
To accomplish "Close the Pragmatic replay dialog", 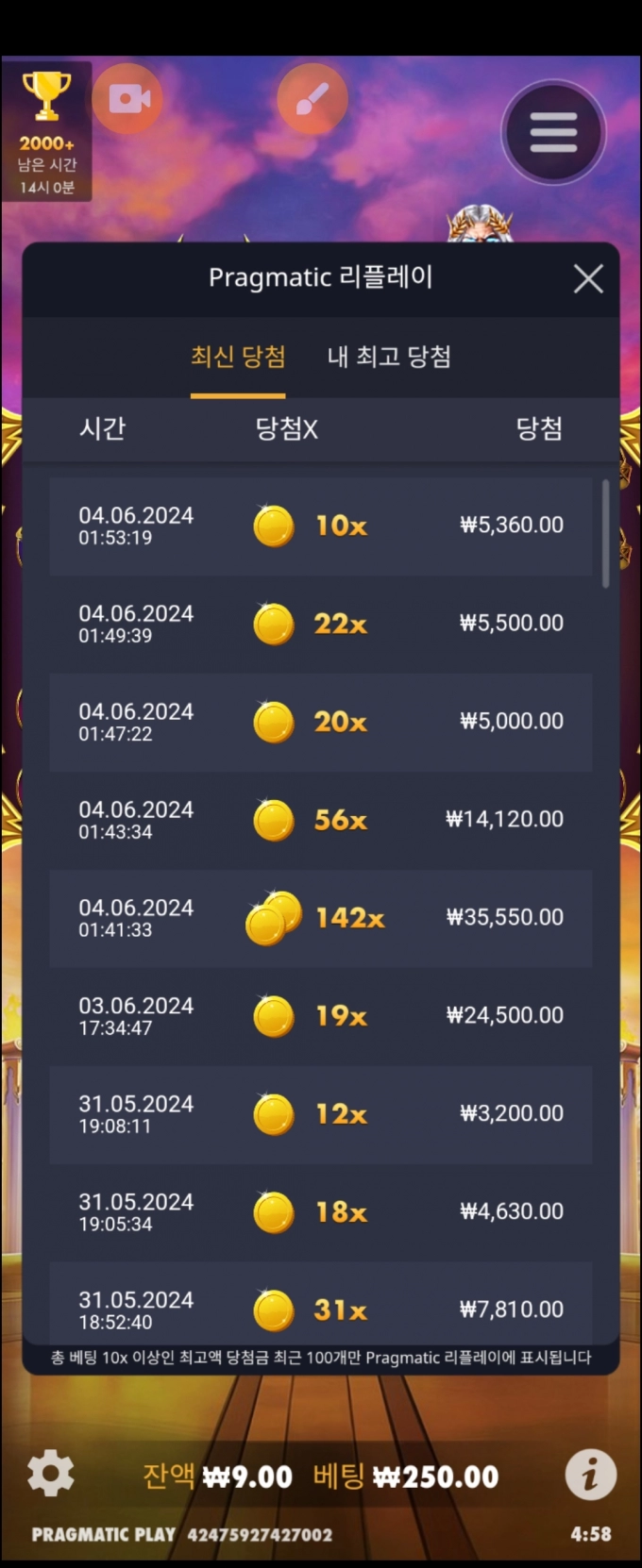I will [588, 278].
